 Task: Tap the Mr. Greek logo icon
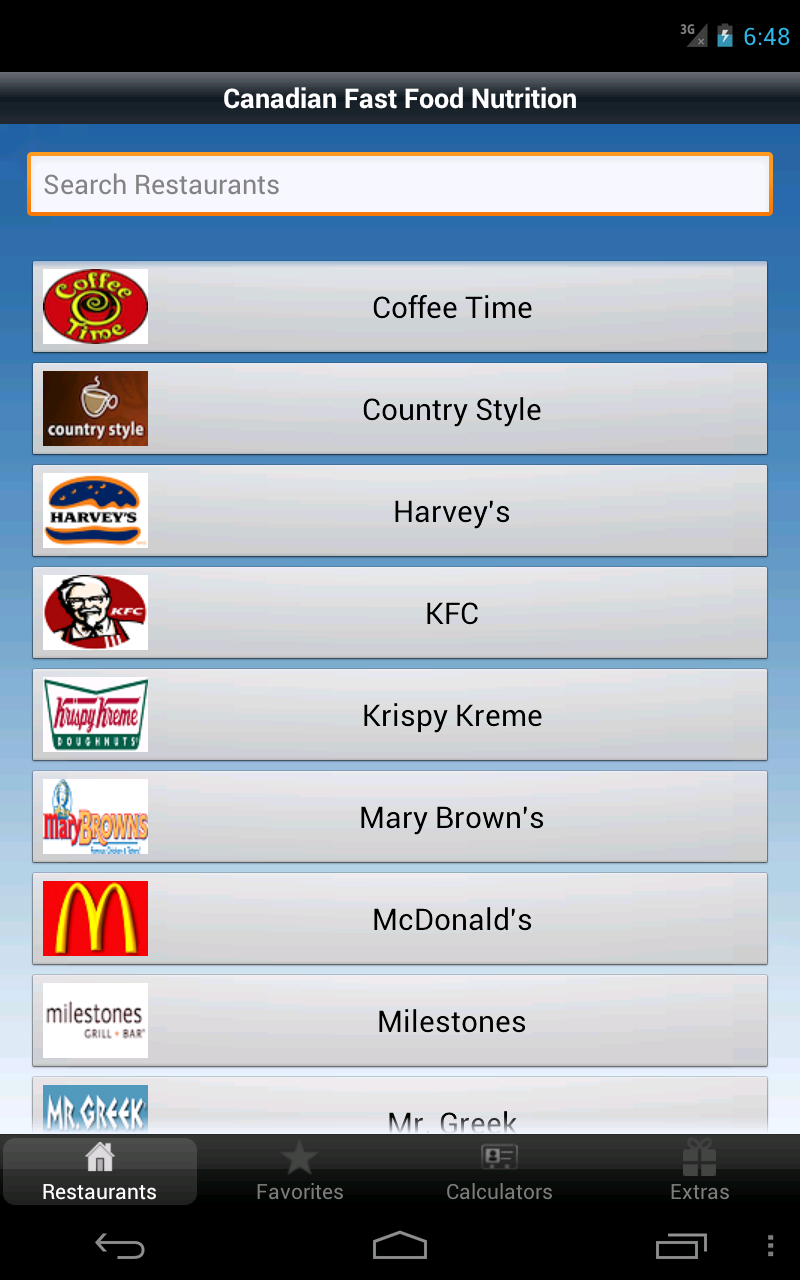[x=94, y=1108]
